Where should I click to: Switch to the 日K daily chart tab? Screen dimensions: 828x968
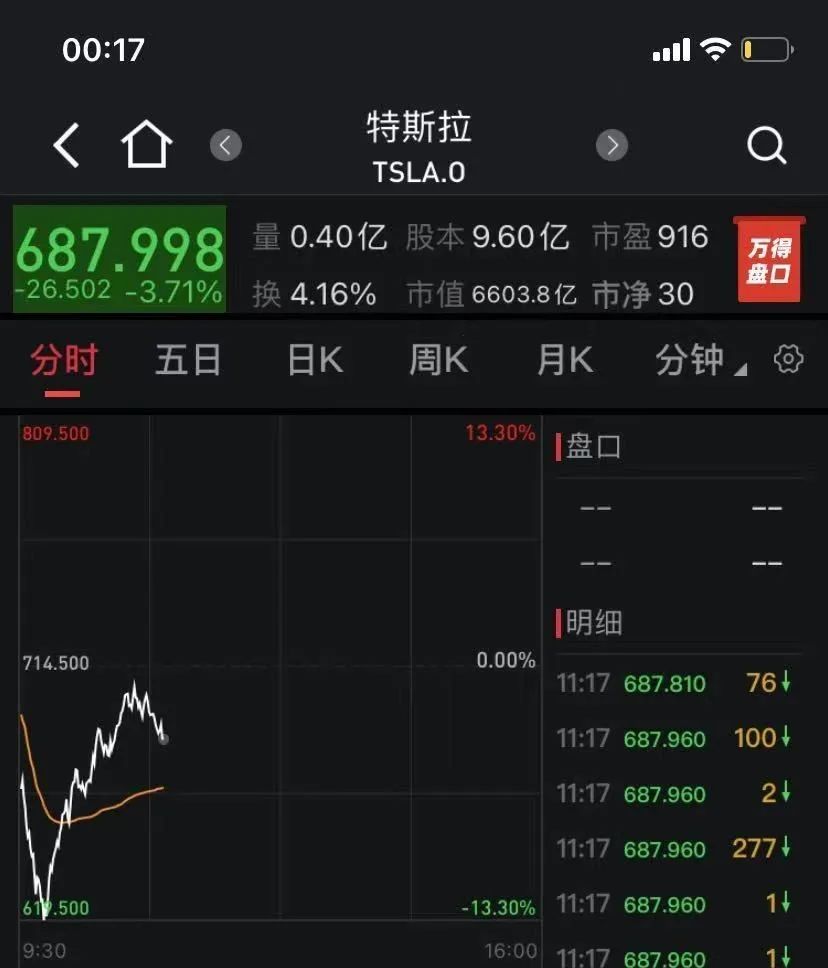click(x=314, y=360)
